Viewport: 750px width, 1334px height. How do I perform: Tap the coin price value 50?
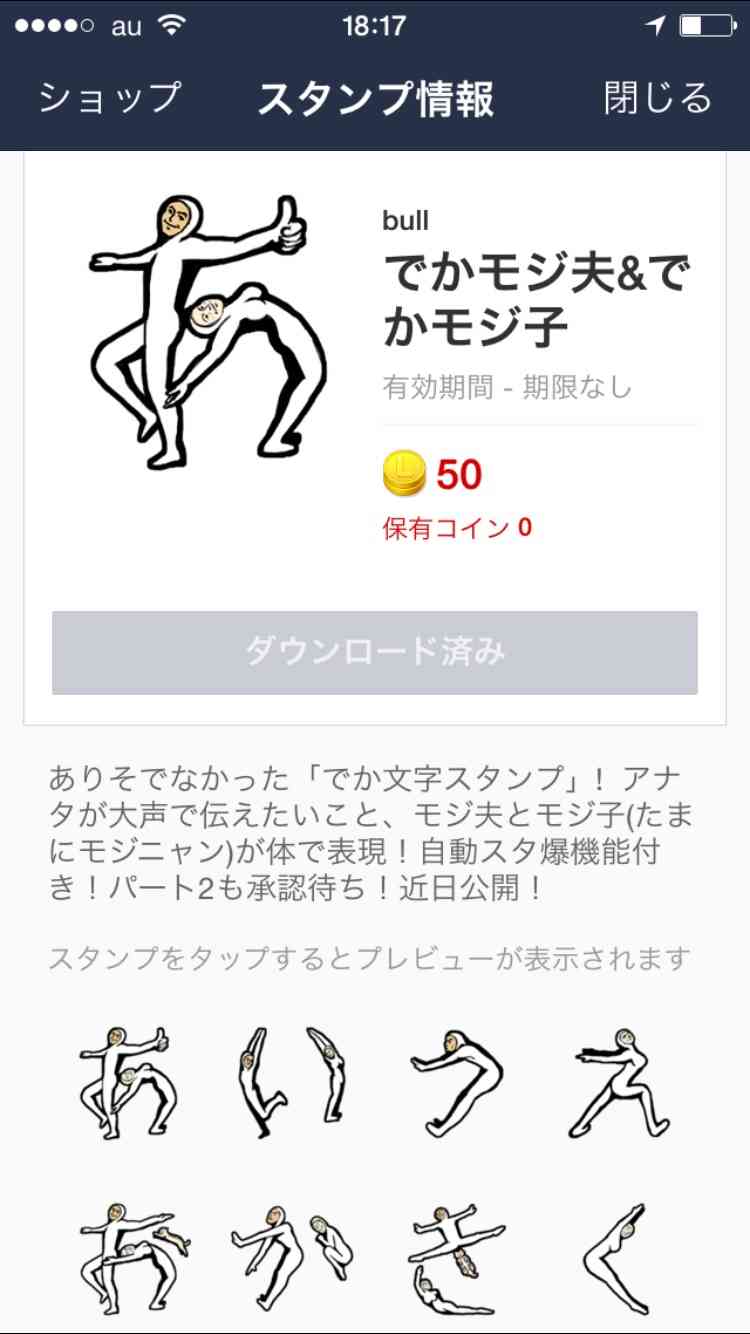[x=459, y=475]
